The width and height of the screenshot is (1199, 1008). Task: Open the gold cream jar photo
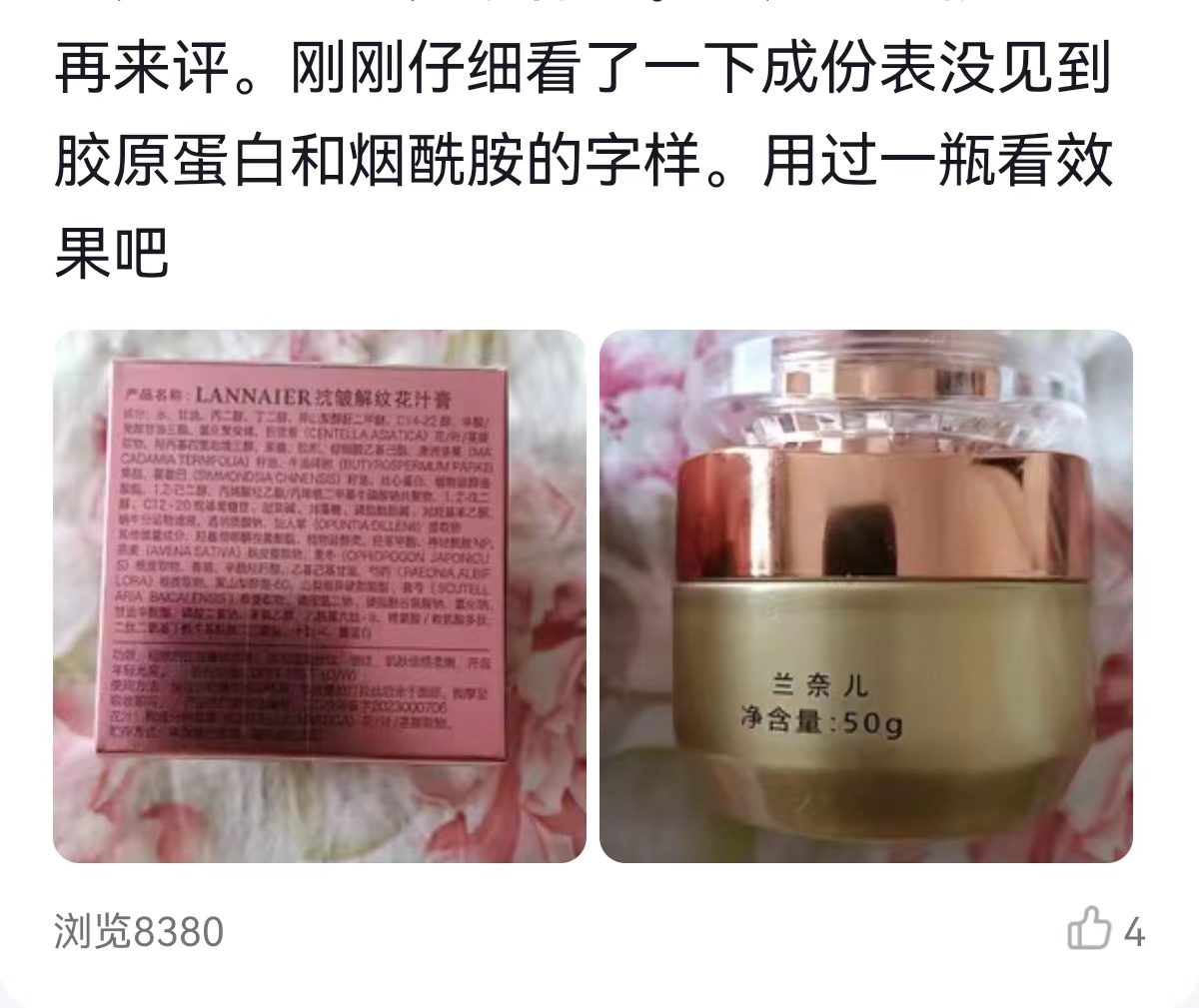(x=865, y=596)
